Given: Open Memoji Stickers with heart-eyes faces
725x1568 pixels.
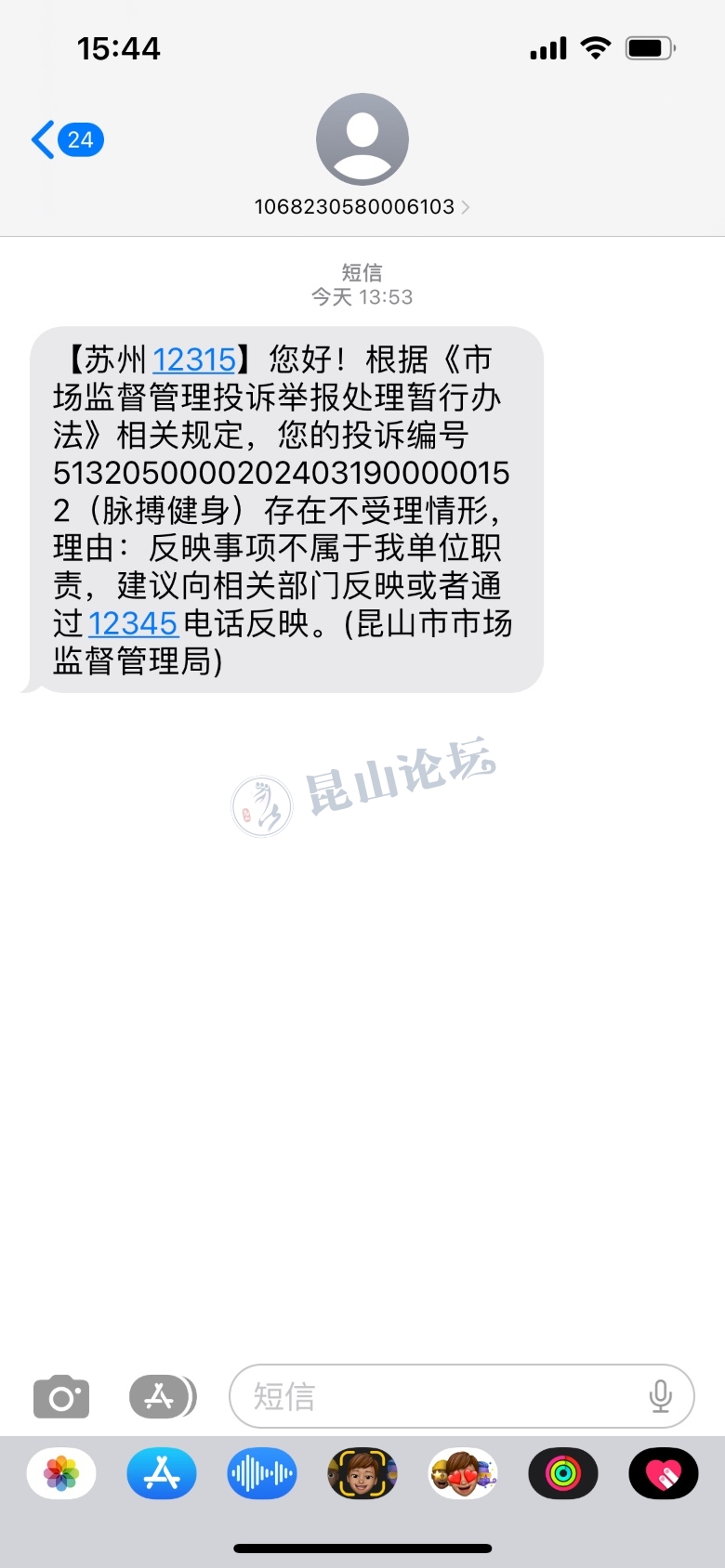Looking at the screenshot, I should [x=463, y=1473].
